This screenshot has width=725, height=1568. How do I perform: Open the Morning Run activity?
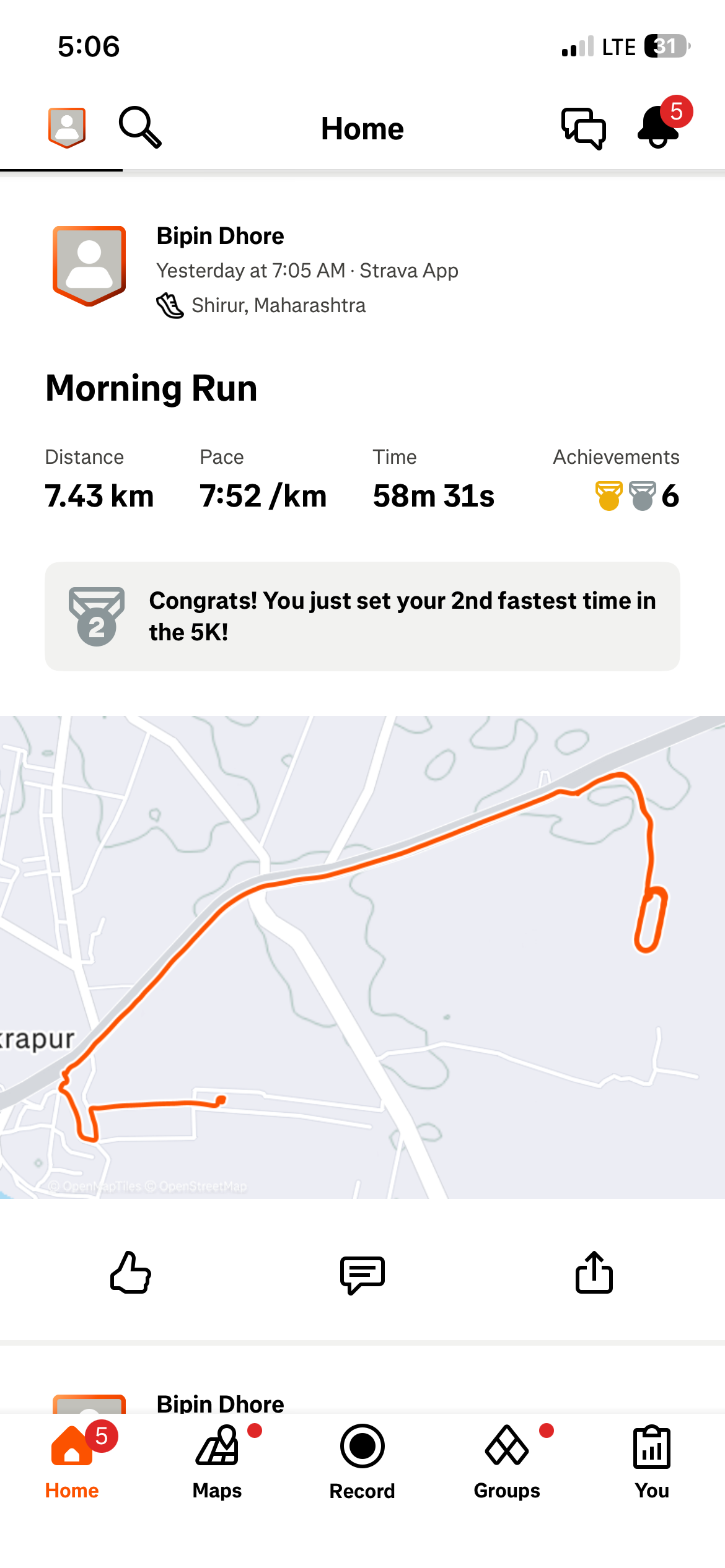[151, 388]
